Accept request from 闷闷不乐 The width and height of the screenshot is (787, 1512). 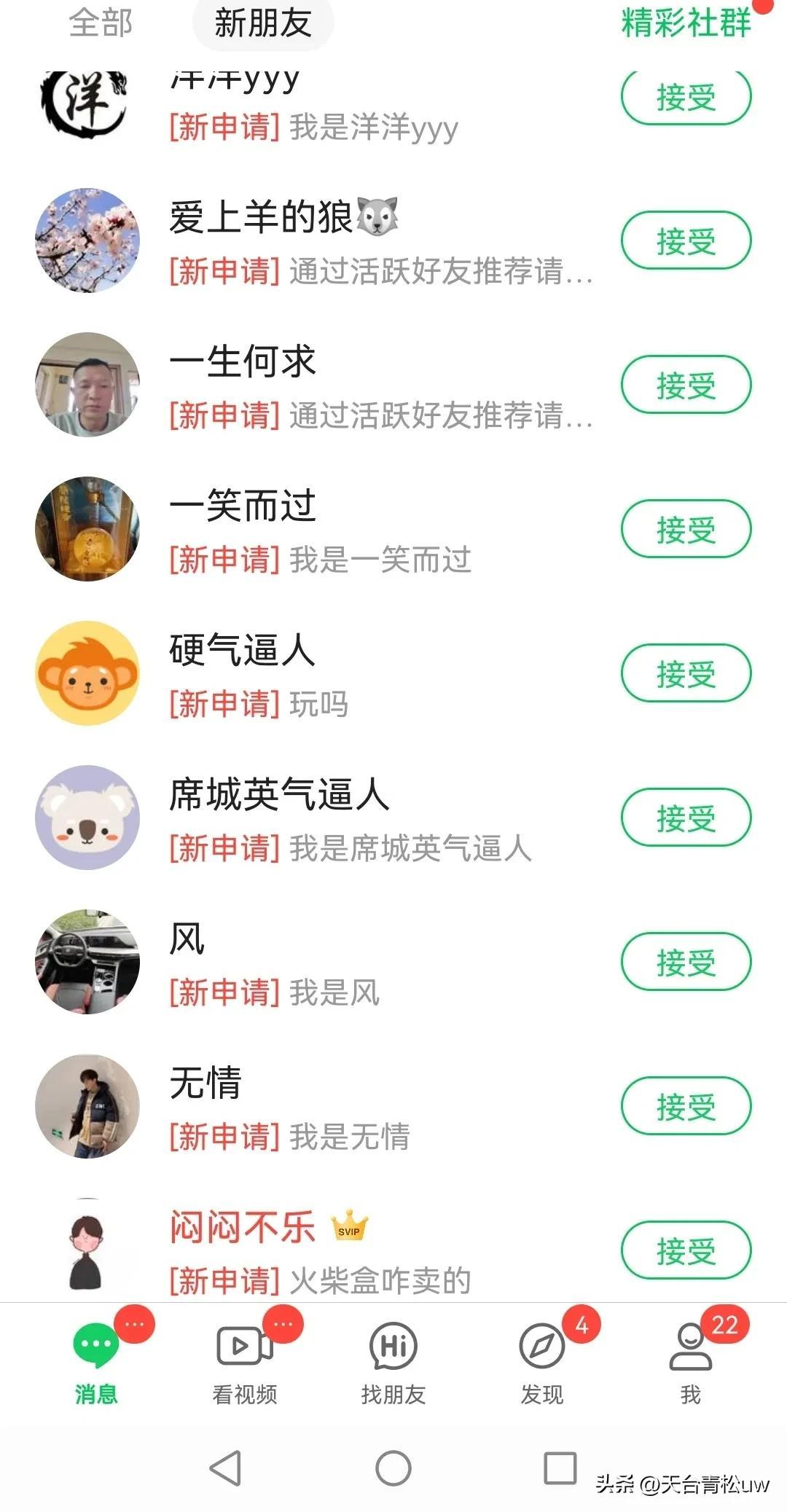(685, 1251)
